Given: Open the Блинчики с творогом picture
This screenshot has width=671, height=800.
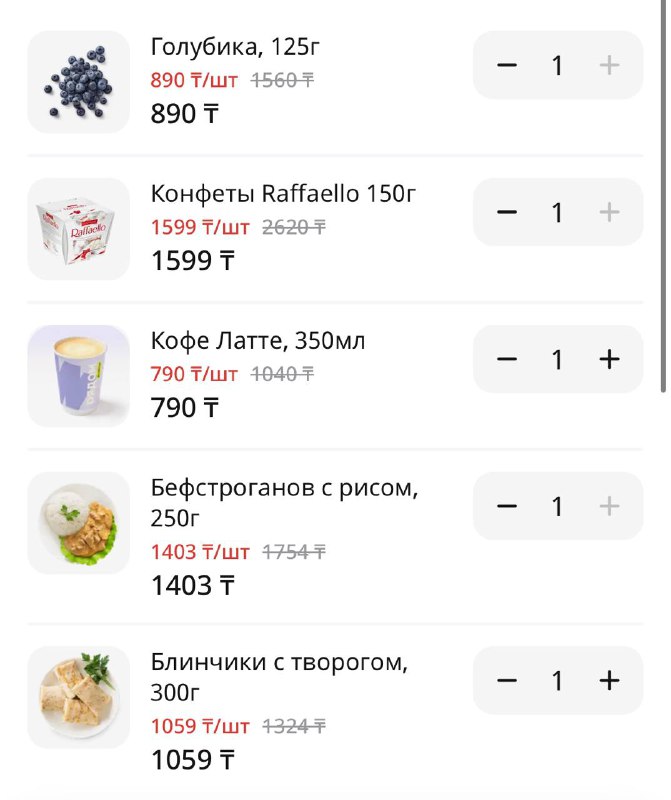Looking at the screenshot, I should (x=78, y=697).
